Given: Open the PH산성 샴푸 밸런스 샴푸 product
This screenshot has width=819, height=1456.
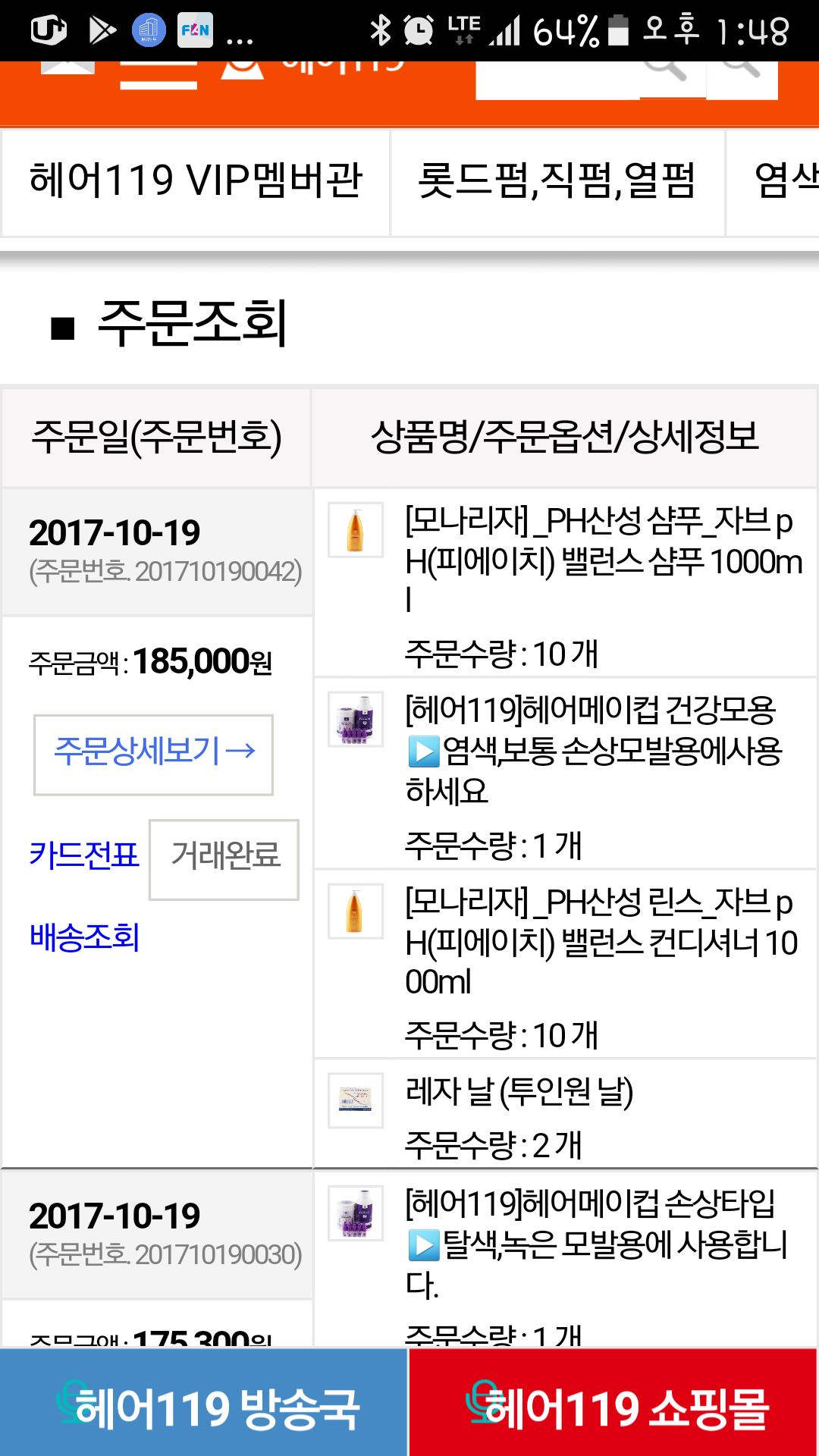Looking at the screenshot, I should click(603, 560).
